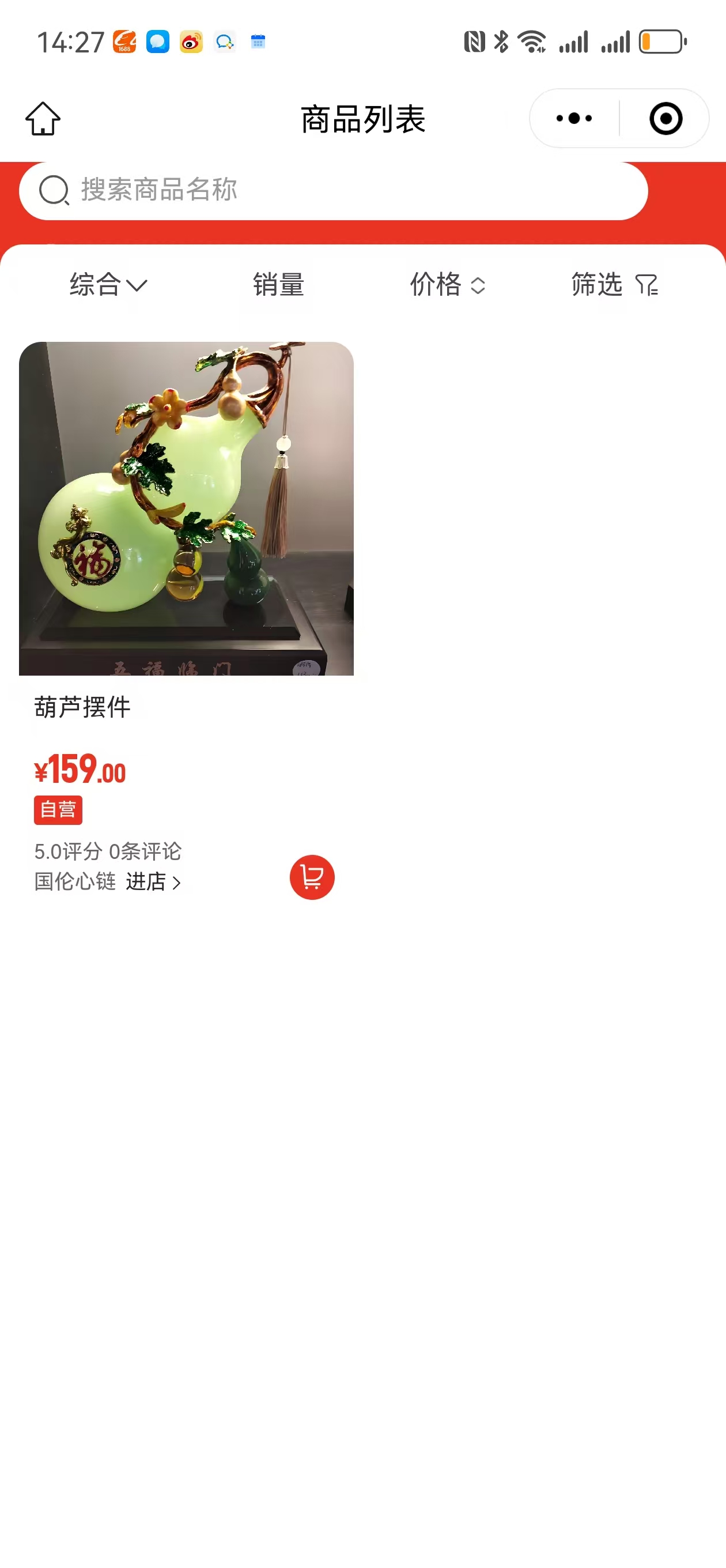Close the mini program with the circle button
Image resolution: width=726 pixels, height=1568 pixels.
coord(665,119)
